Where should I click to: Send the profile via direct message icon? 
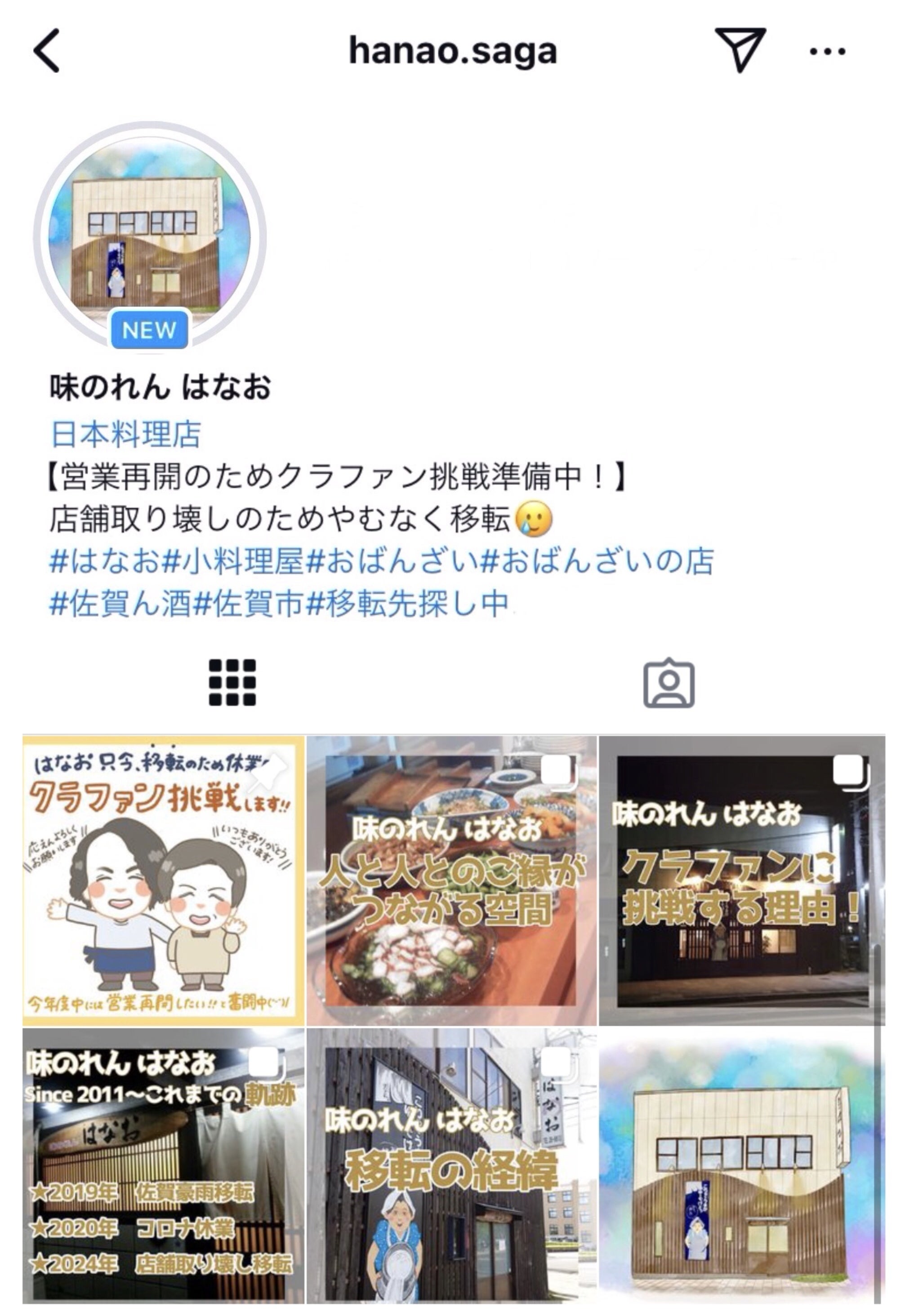coord(740,50)
